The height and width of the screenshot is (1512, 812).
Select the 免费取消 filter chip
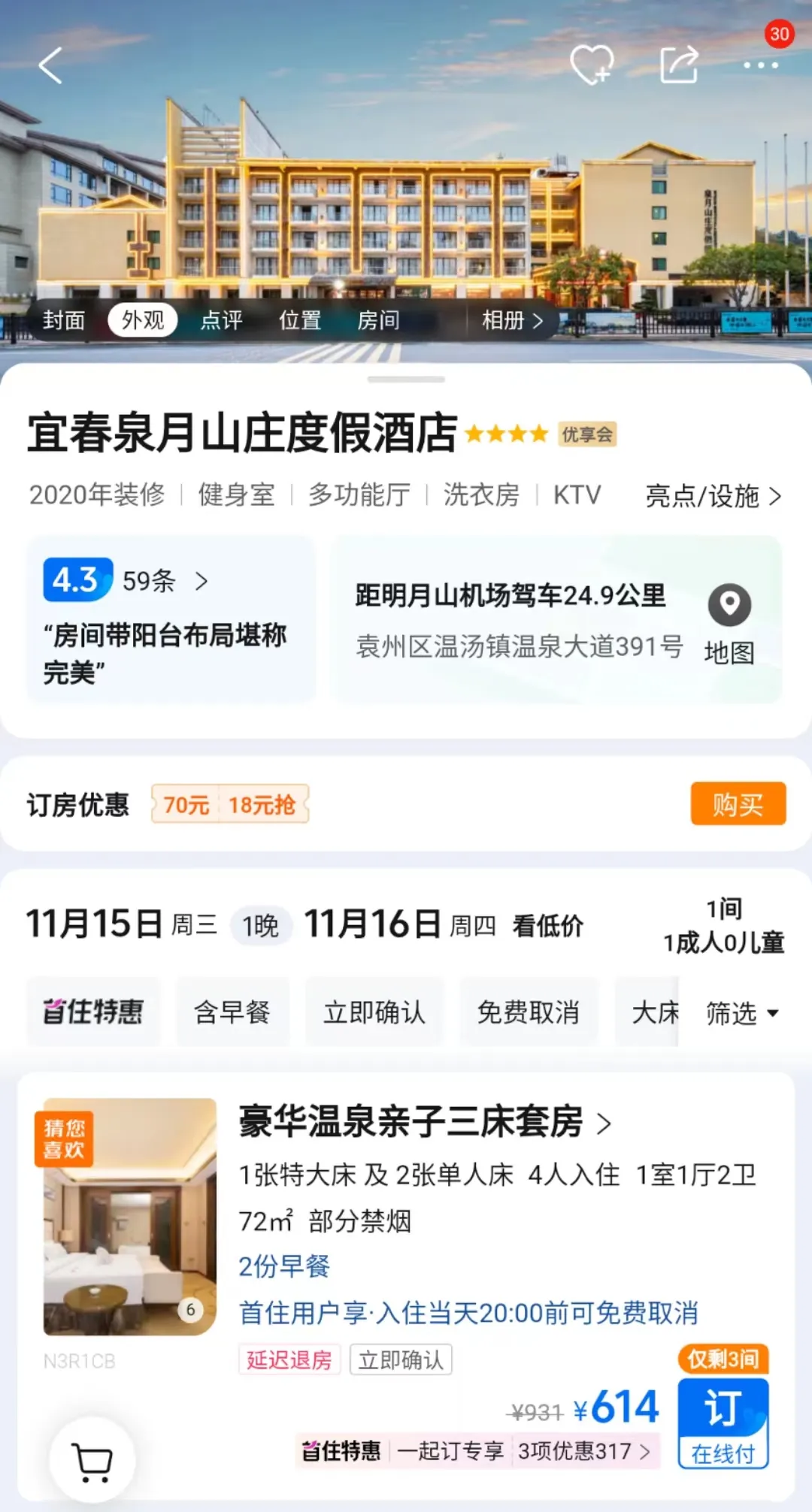[x=529, y=1012]
